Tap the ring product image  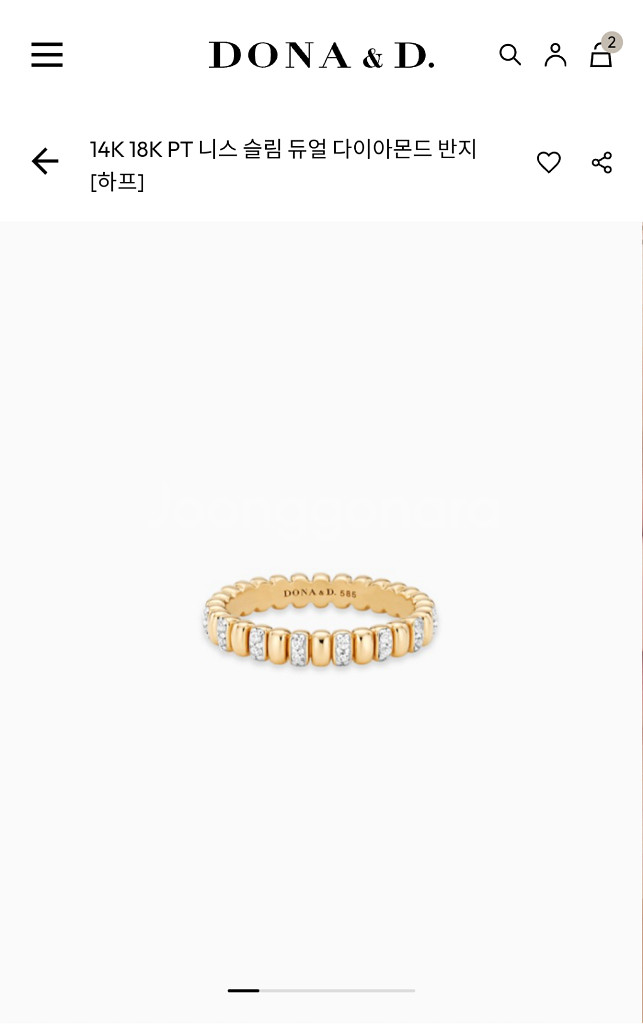coord(321,620)
